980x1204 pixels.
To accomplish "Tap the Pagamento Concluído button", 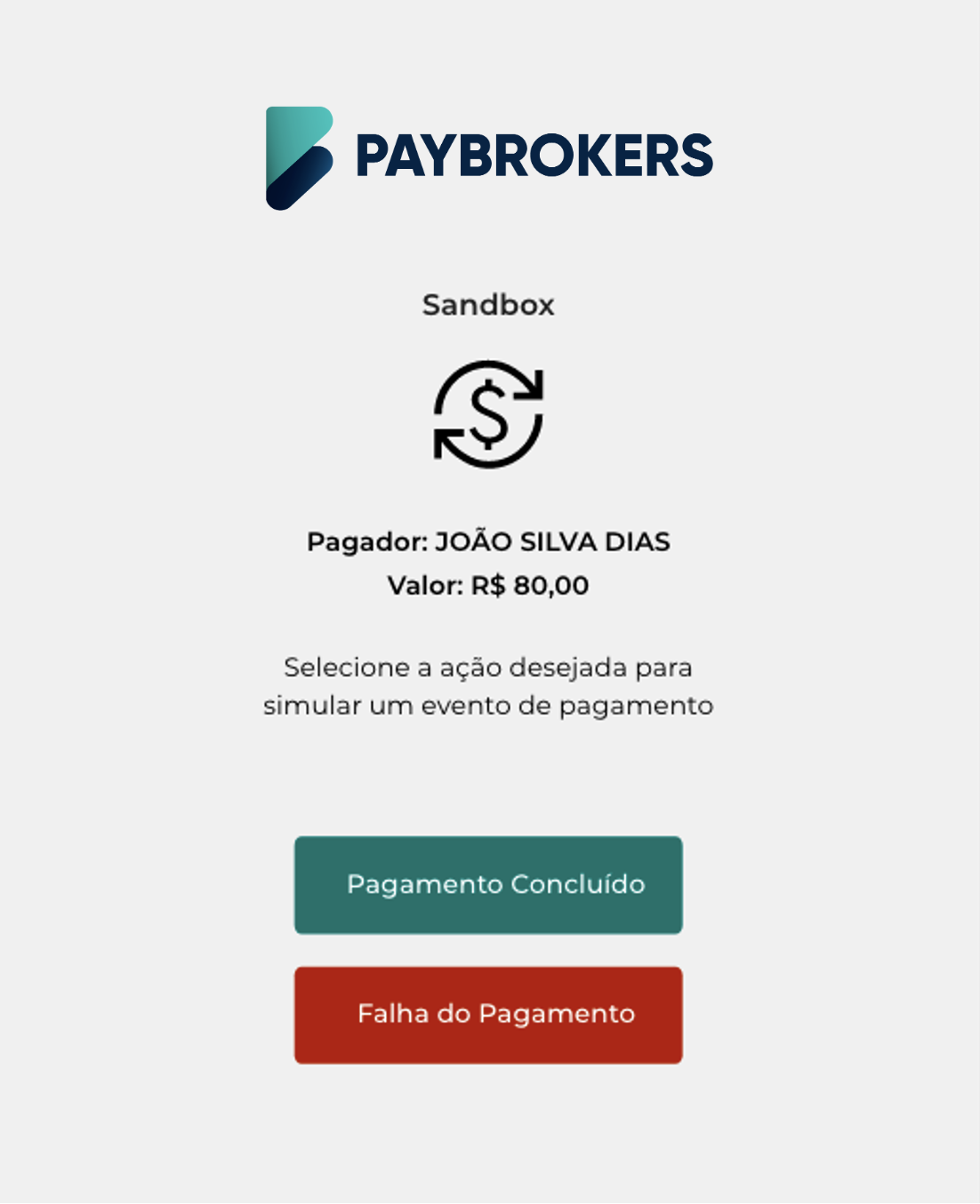I will point(488,885).
